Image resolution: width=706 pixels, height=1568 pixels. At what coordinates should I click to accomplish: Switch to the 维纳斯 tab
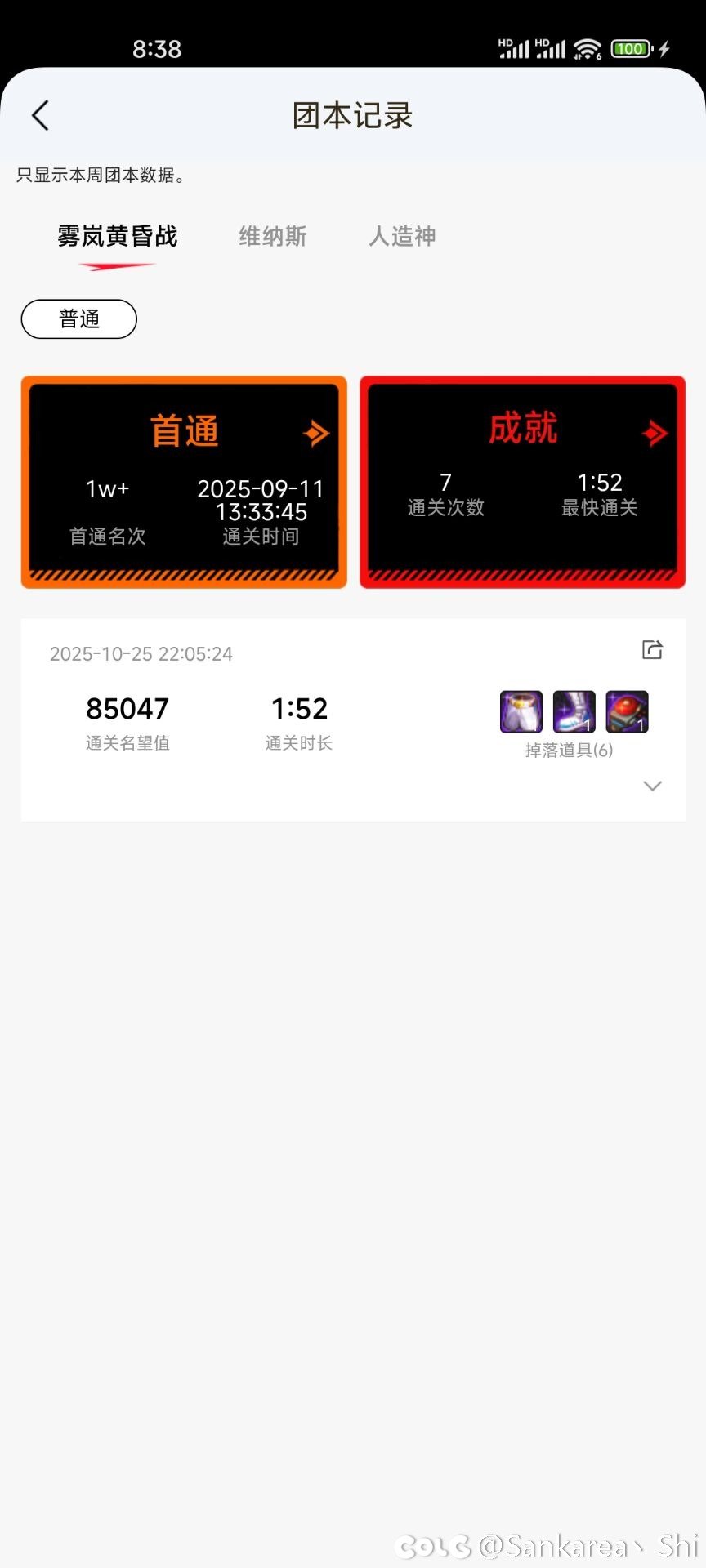click(273, 237)
